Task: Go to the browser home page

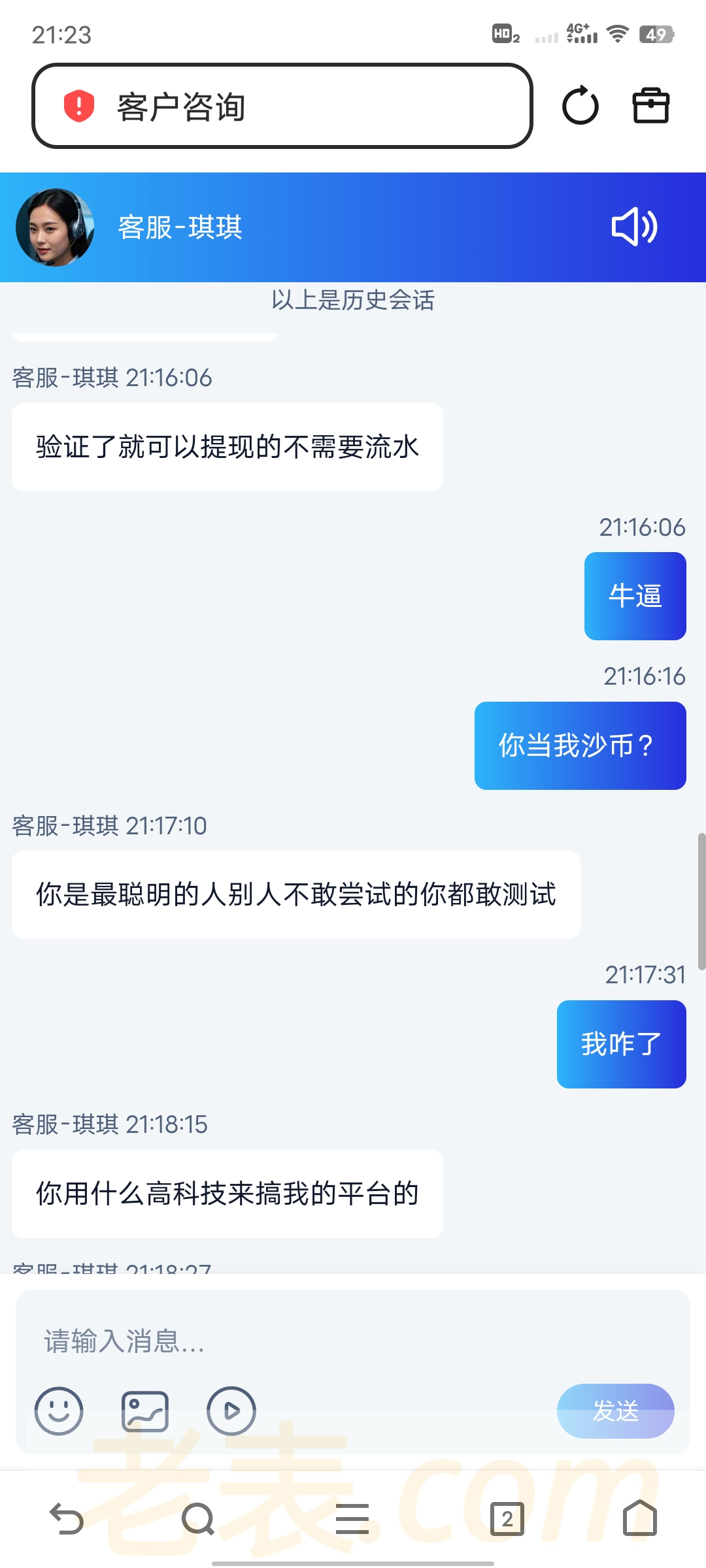Action: pyautogui.click(x=639, y=1518)
